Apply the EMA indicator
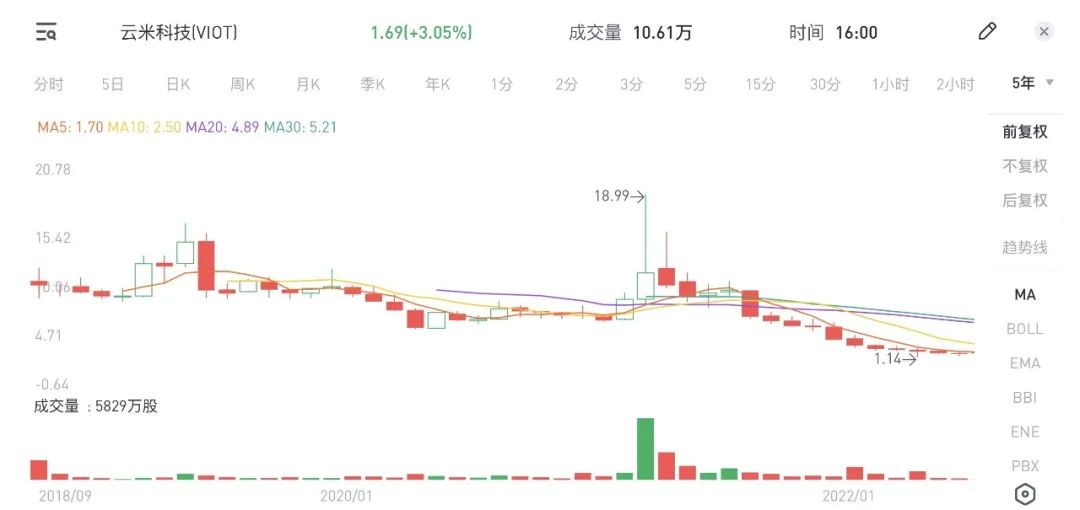 1025,363
